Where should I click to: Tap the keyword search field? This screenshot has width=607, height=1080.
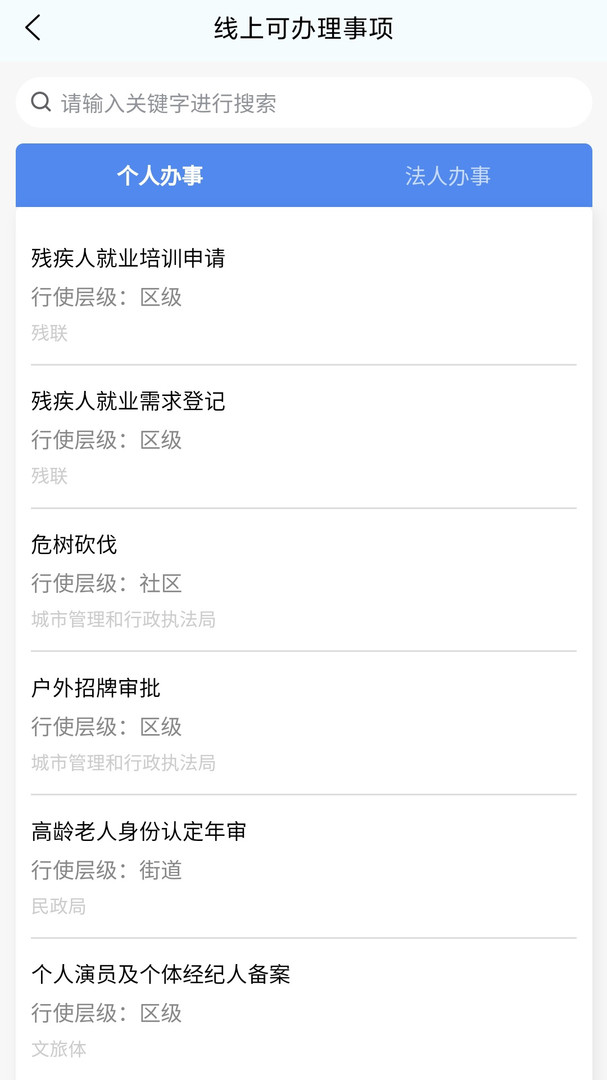pyautogui.click(x=303, y=103)
